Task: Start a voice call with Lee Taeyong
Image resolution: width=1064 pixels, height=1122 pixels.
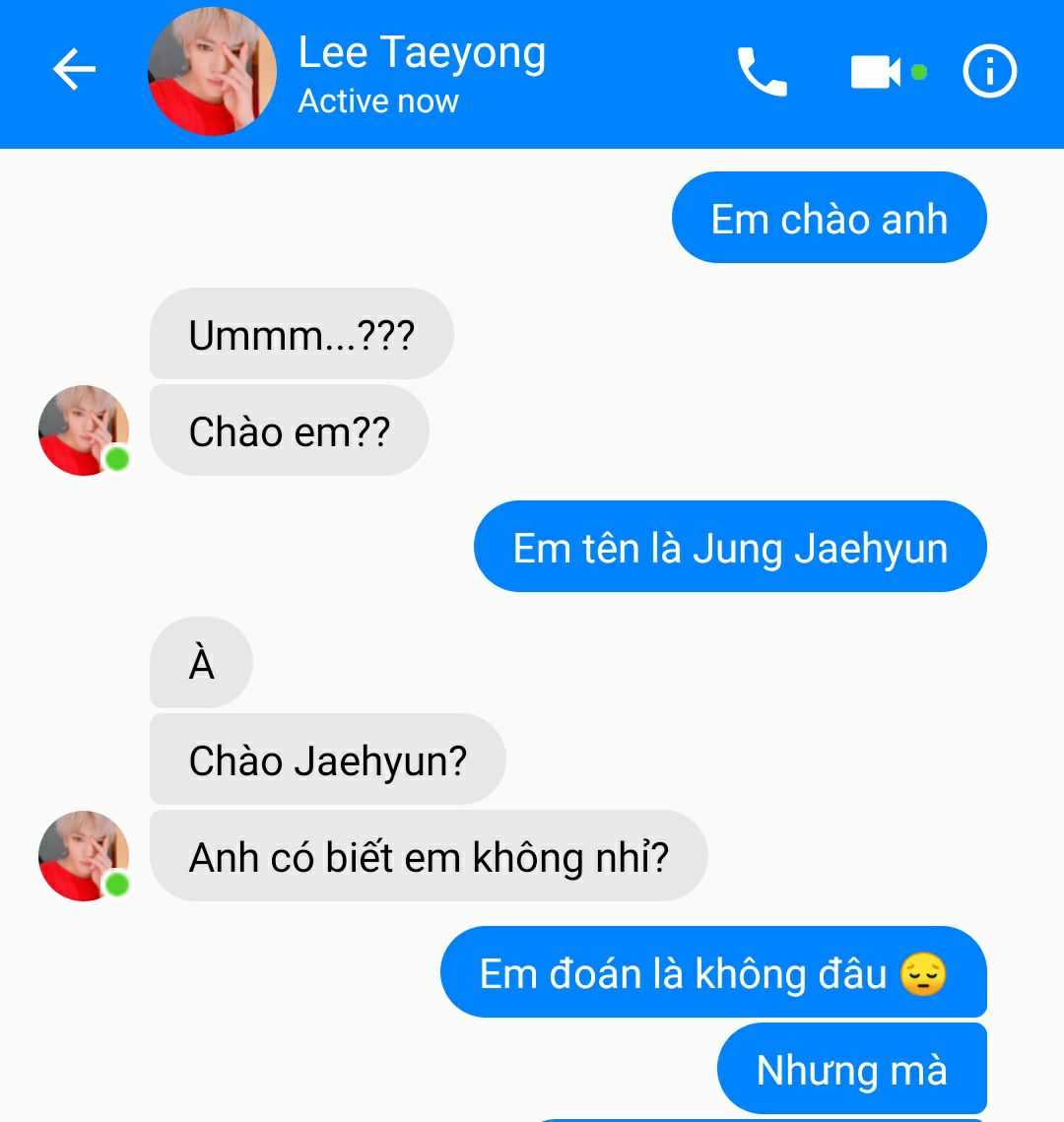Action: [762, 72]
